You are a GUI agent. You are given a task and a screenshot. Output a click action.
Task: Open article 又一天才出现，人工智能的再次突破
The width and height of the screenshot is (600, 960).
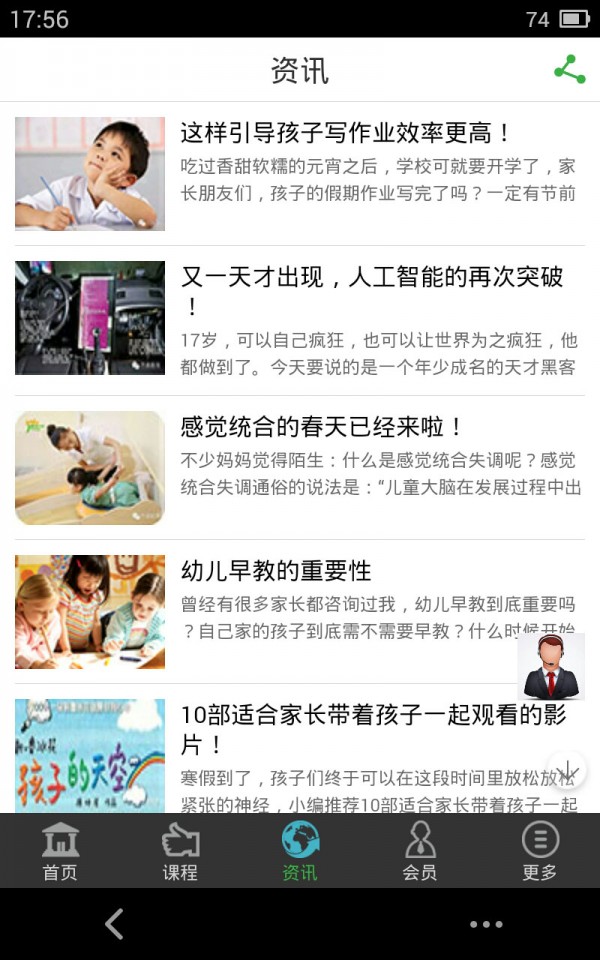click(372, 277)
